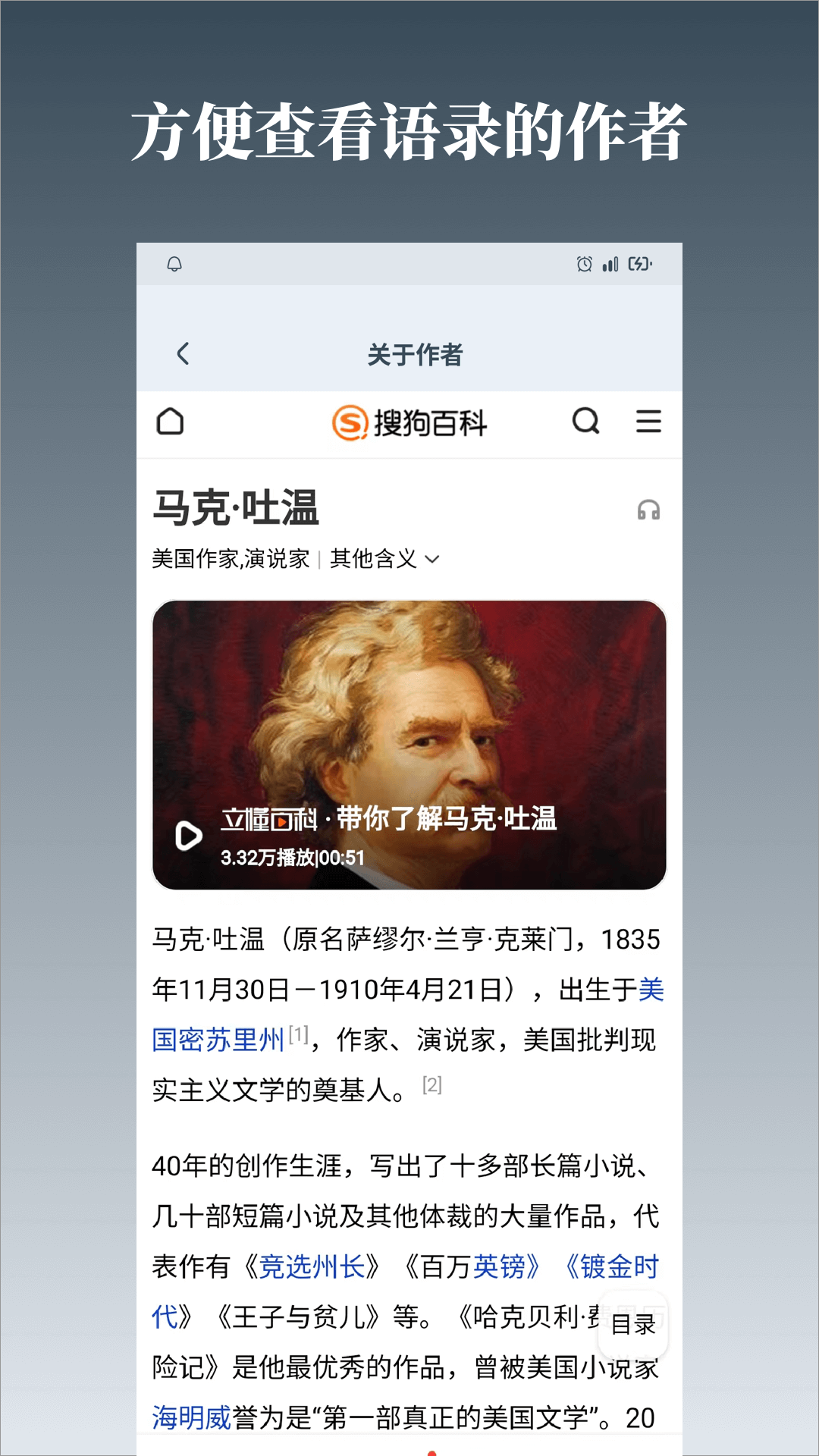Open the home icon in browser bar
The width and height of the screenshot is (819, 1456).
(173, 422)
